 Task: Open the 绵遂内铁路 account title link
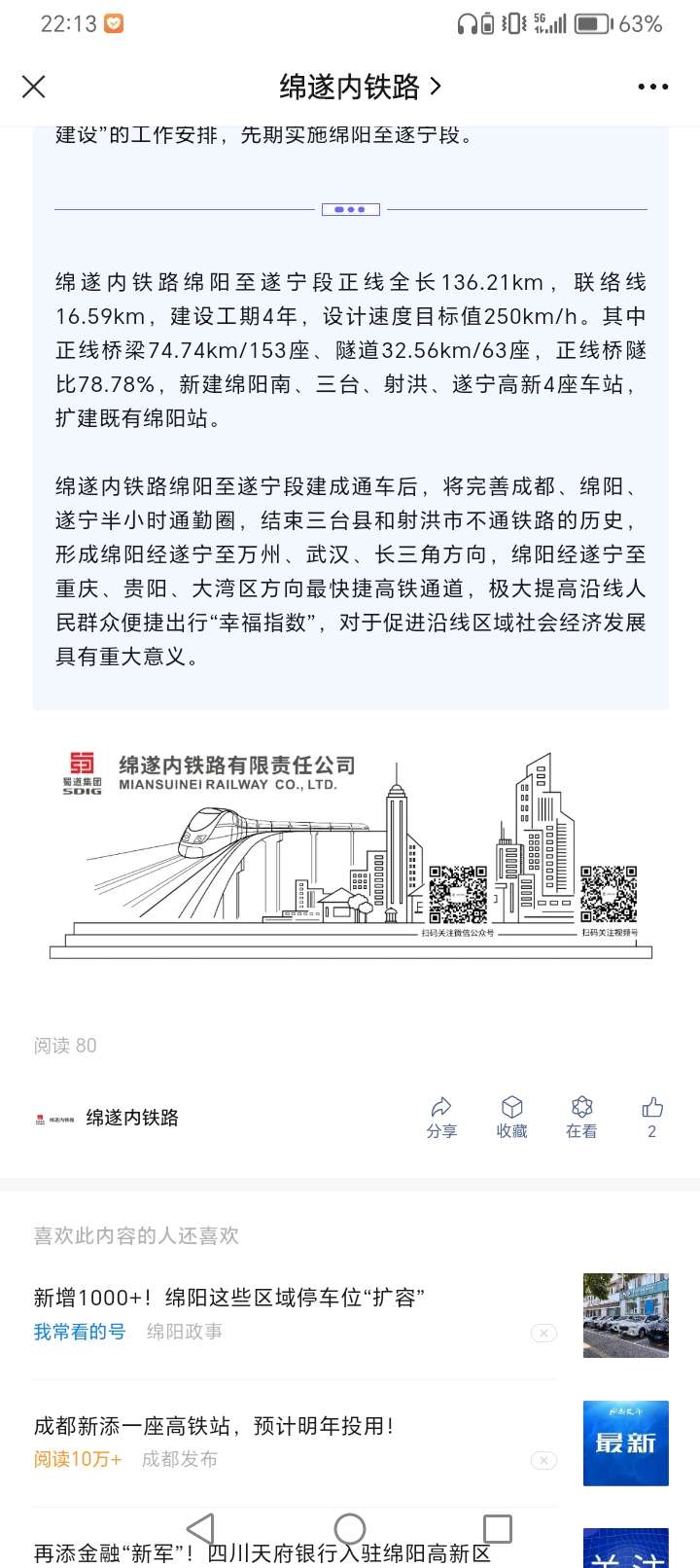point(360,87)
